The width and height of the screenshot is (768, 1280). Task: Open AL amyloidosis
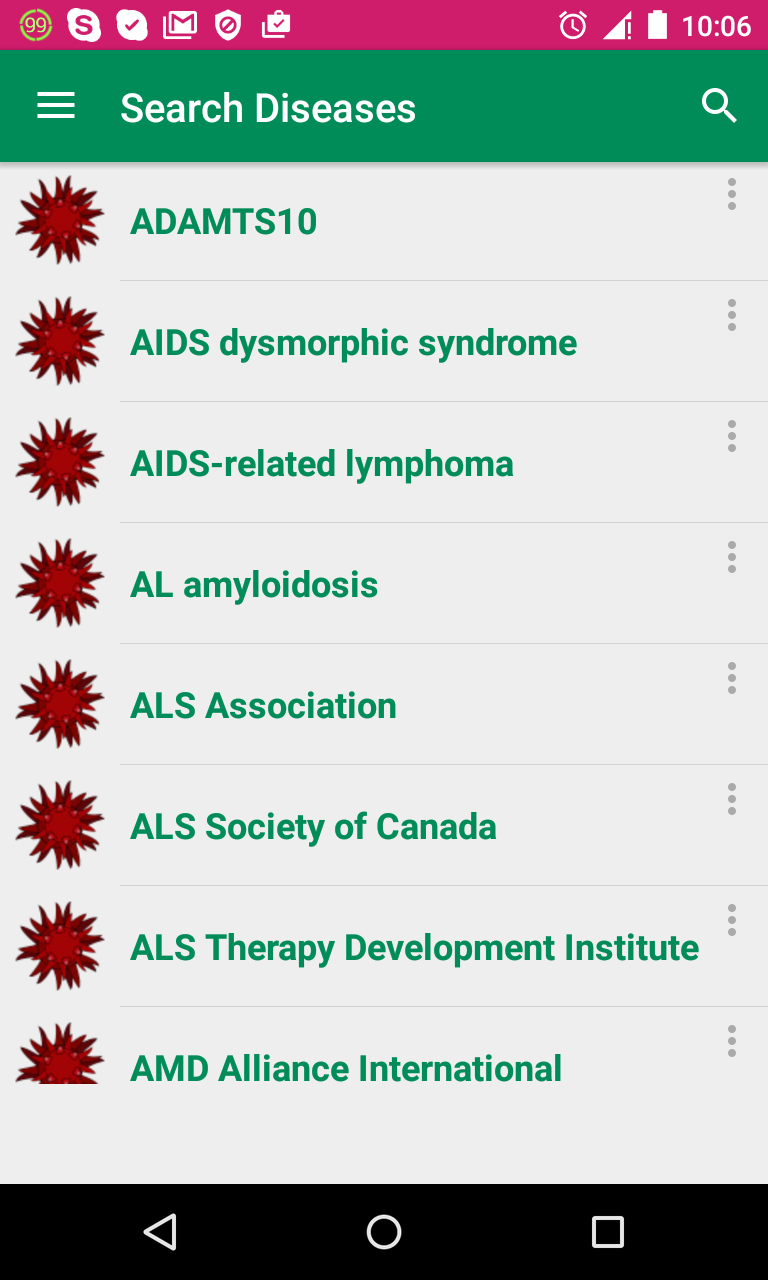click(x=254, y=585)
